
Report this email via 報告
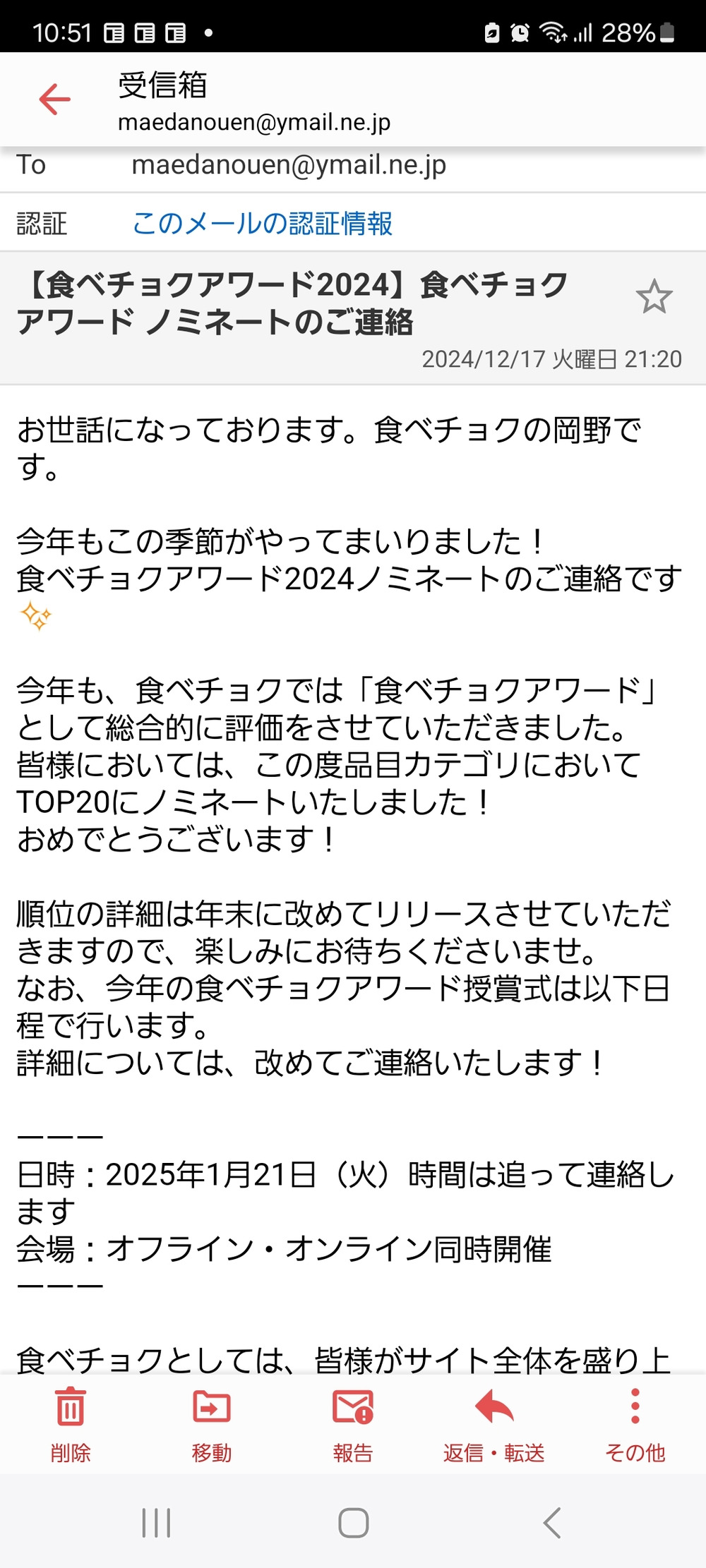coord(353,1422)
